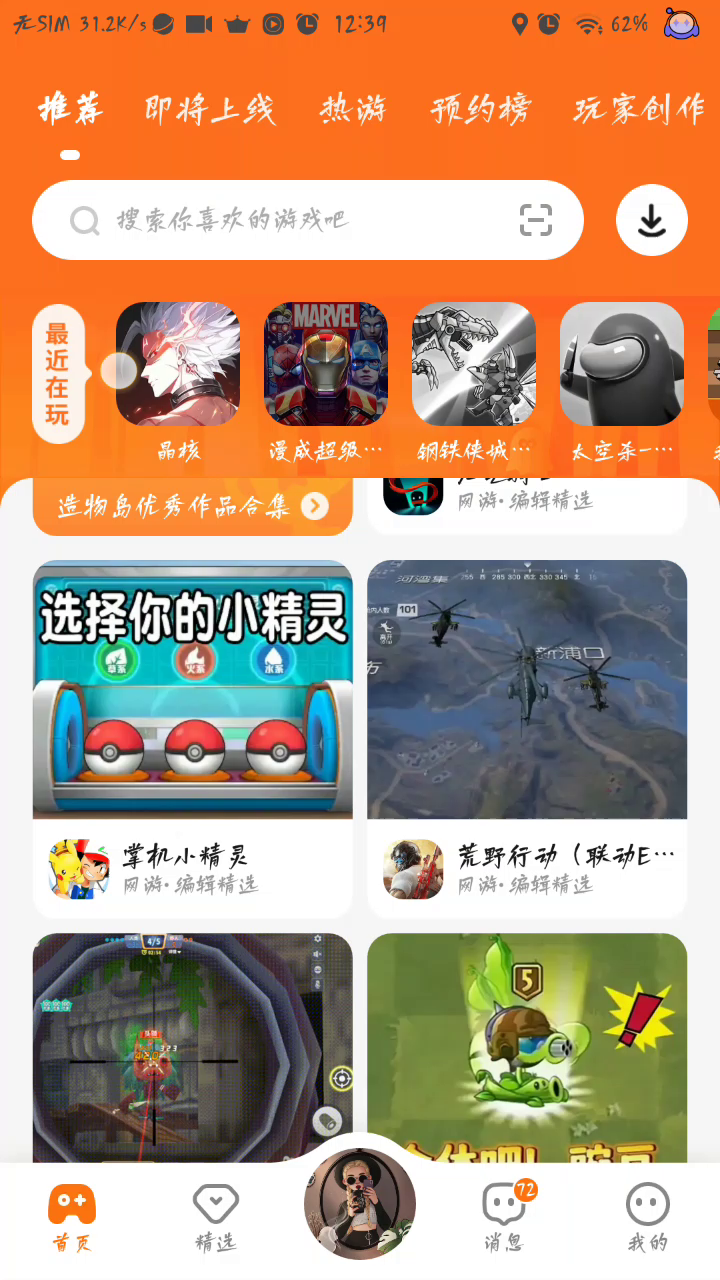
Task: Select the 玩家创作 tab
Action: (x=640, y=110)
